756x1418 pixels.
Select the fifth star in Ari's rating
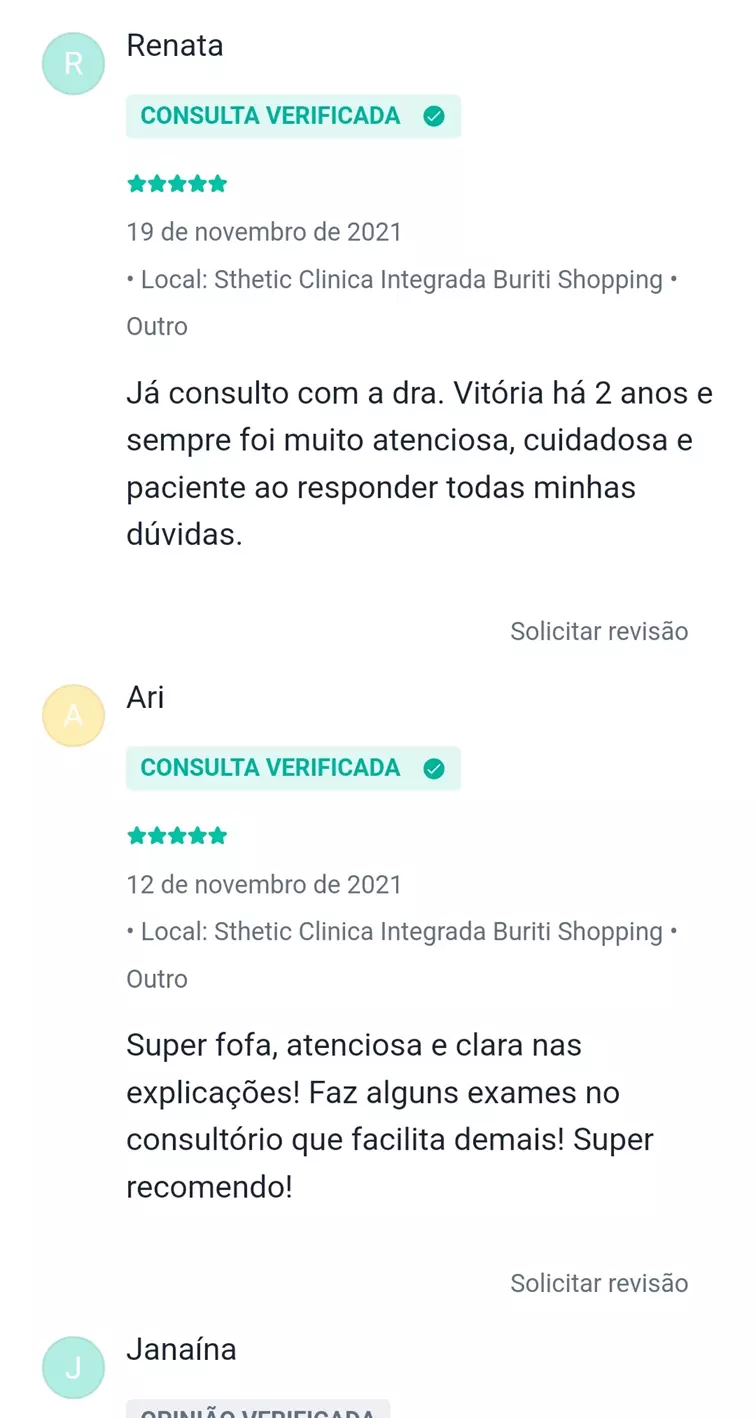217,835
